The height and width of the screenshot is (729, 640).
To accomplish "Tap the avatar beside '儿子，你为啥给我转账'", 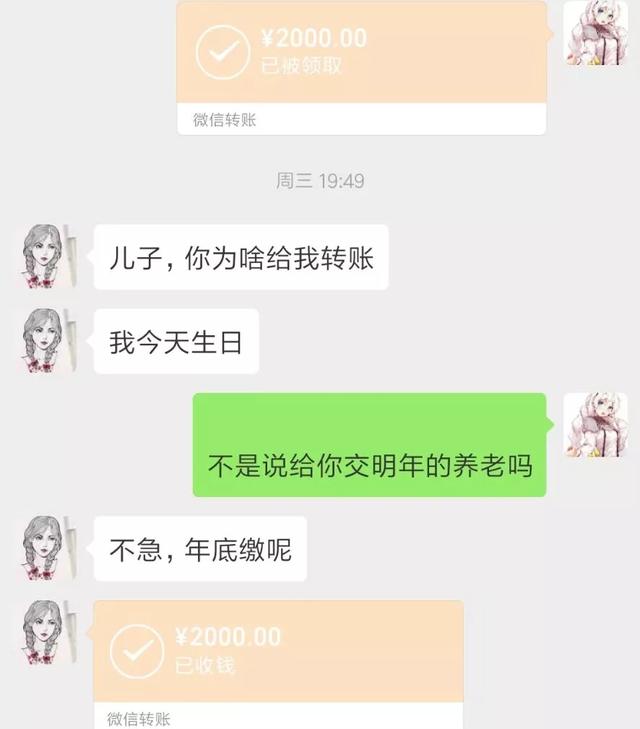I will click(x=50, y=256).
